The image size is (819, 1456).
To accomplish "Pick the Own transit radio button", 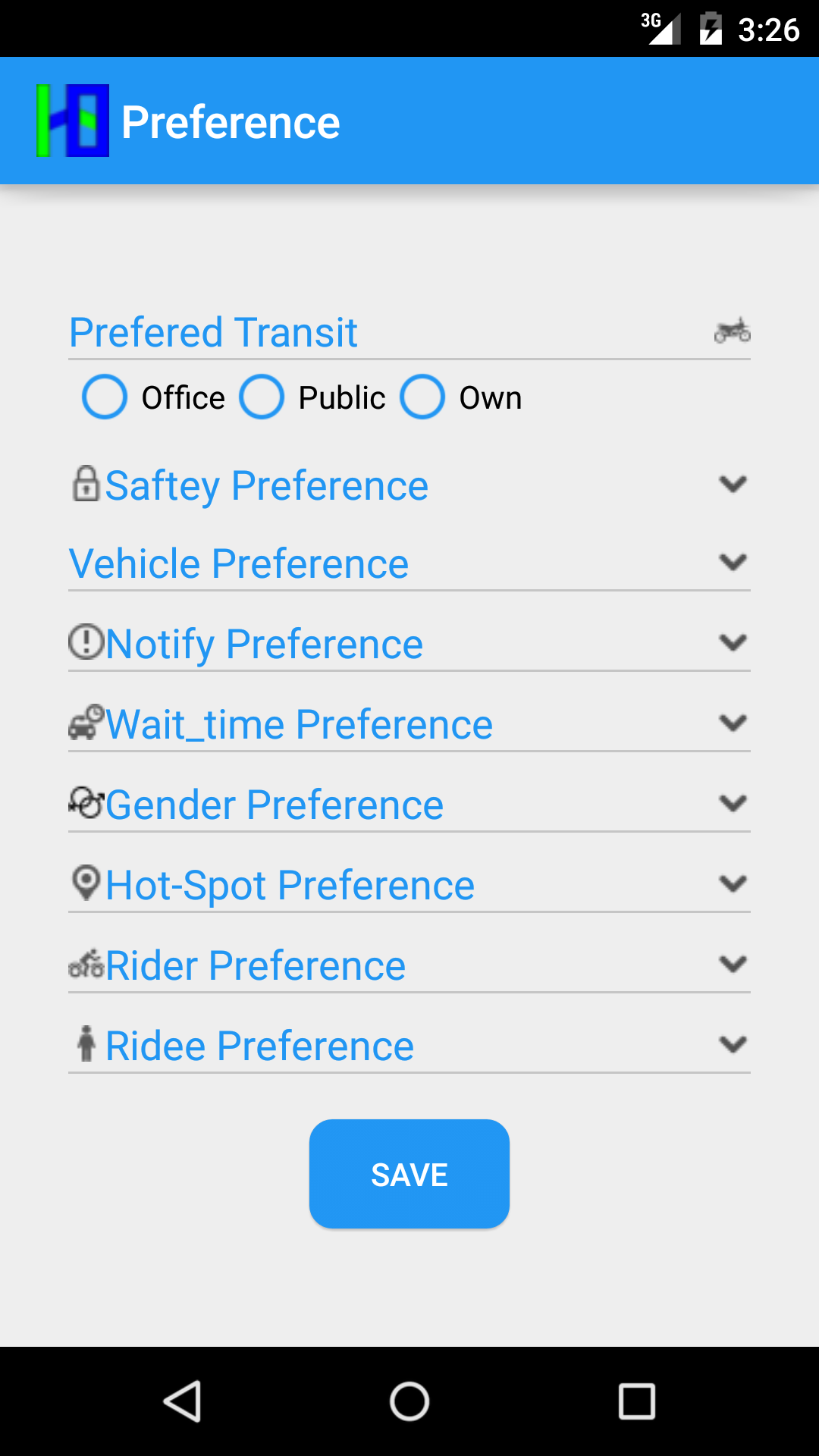I will point(461,397).
